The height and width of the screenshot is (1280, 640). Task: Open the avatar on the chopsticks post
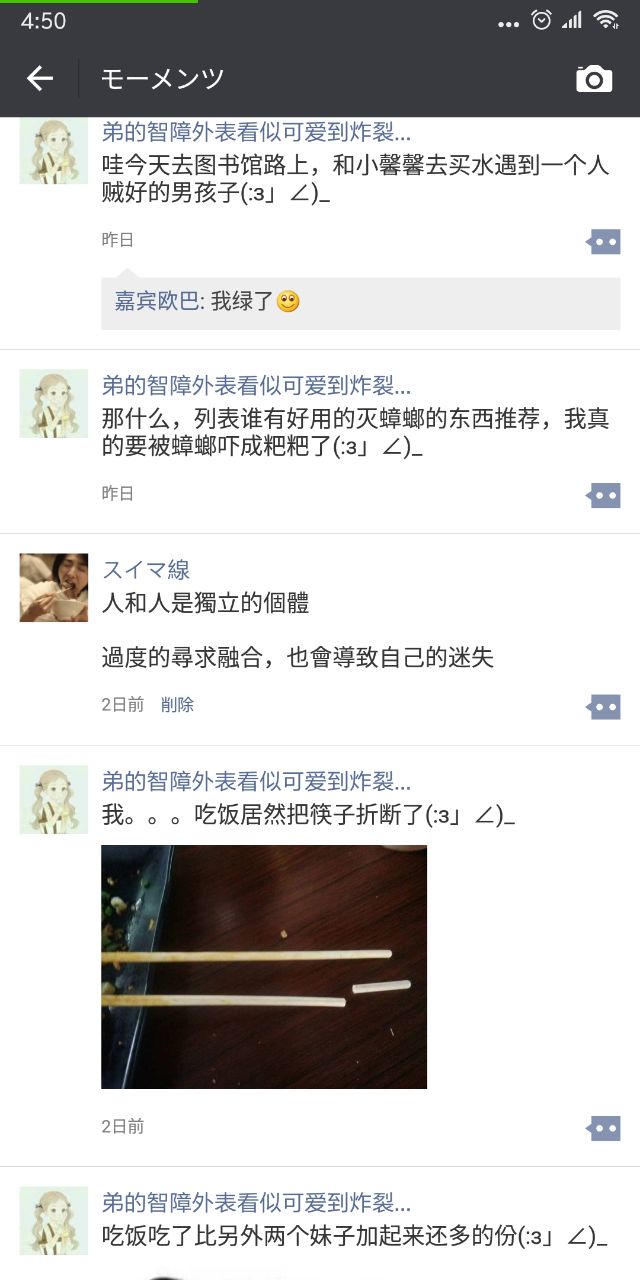54,800
